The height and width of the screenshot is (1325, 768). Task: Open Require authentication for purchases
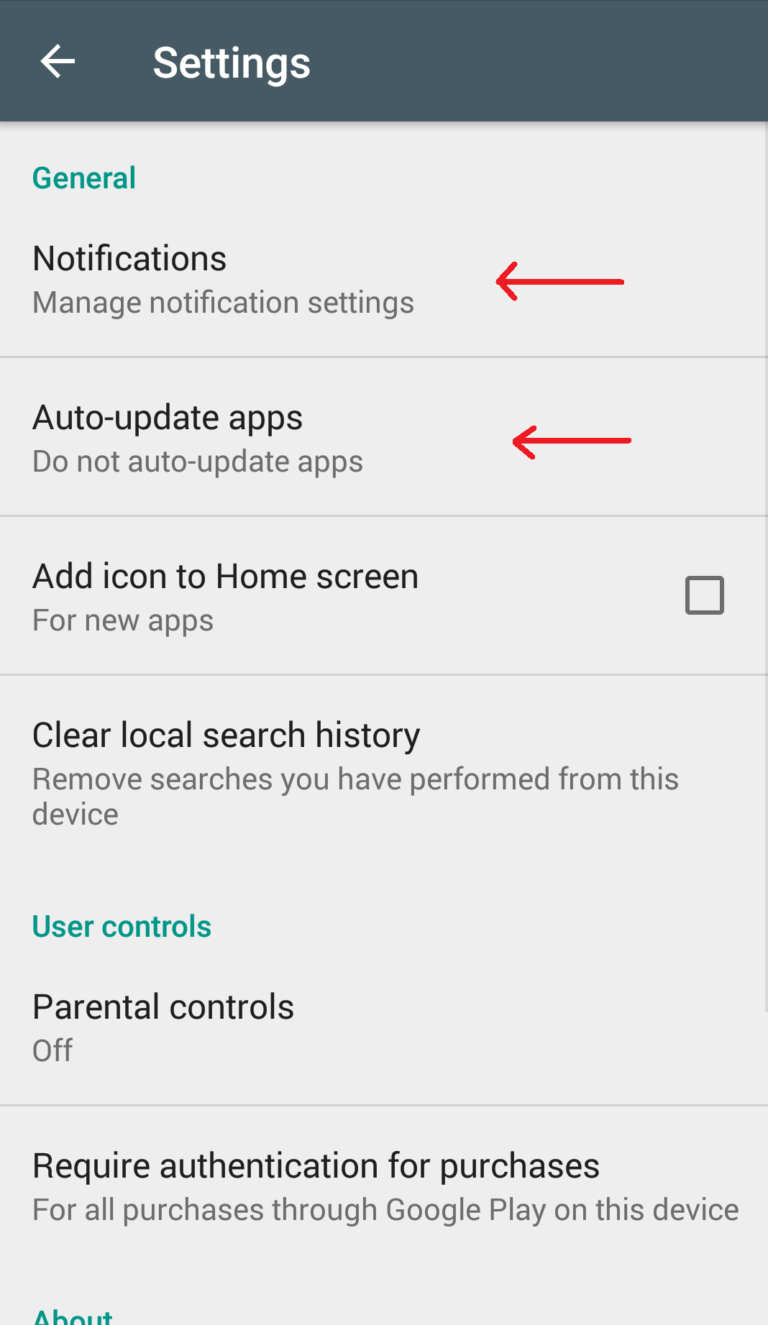click(x=384, y=1186)
